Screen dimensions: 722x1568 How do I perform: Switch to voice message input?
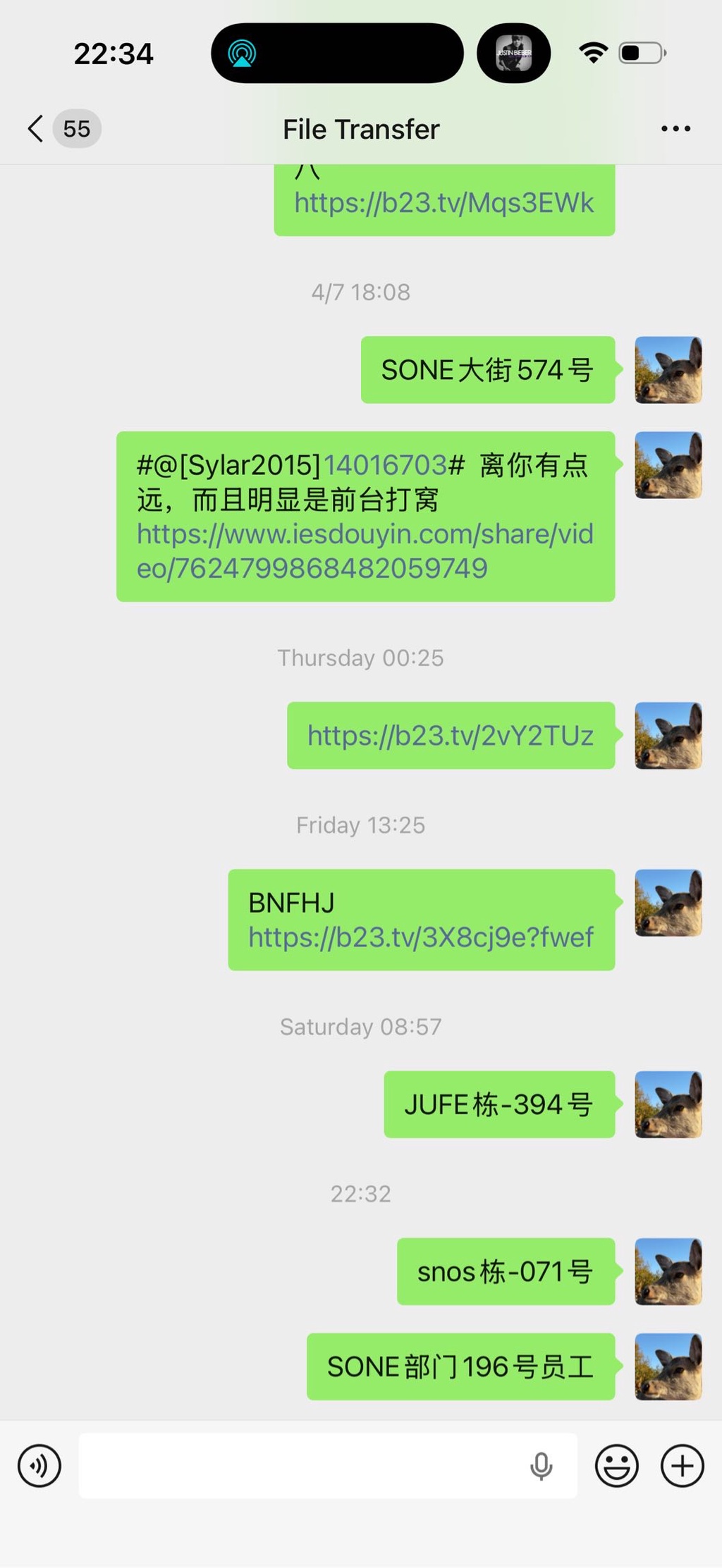click(x=39, y=1466)
